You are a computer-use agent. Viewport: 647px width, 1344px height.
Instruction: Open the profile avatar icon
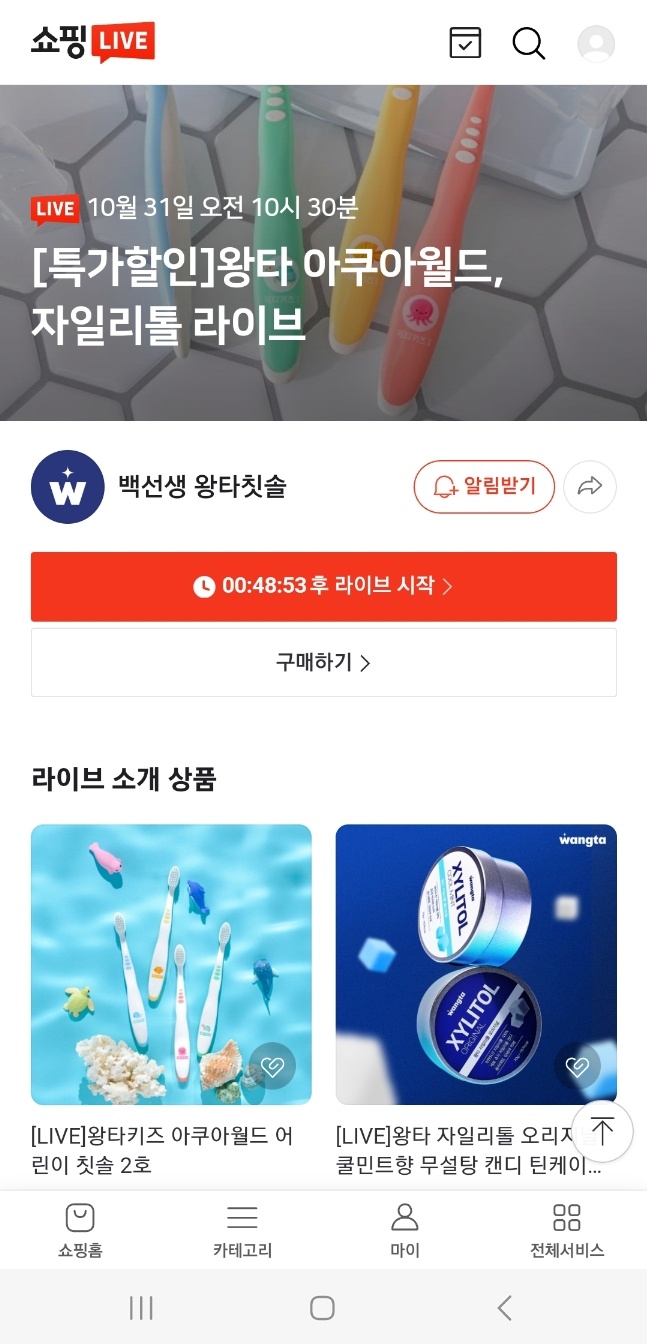(x=596, y=44)
